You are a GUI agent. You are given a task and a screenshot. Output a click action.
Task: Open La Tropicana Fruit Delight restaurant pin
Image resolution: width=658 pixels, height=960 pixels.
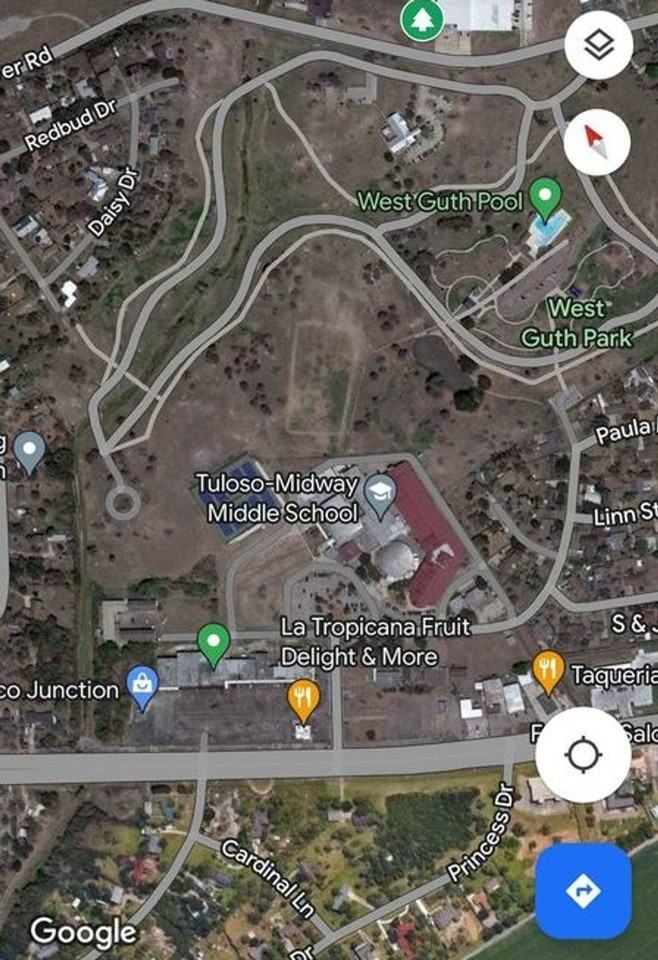303,698
